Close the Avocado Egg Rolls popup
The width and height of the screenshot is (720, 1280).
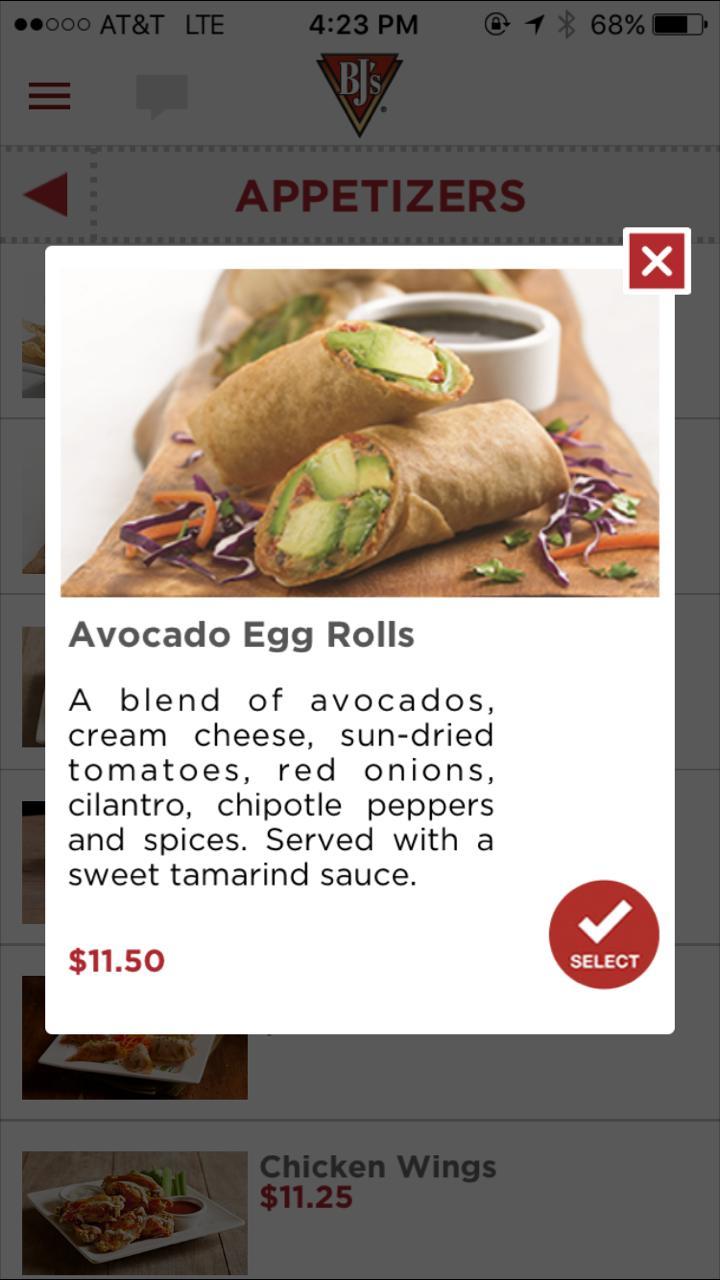[657, 261]
